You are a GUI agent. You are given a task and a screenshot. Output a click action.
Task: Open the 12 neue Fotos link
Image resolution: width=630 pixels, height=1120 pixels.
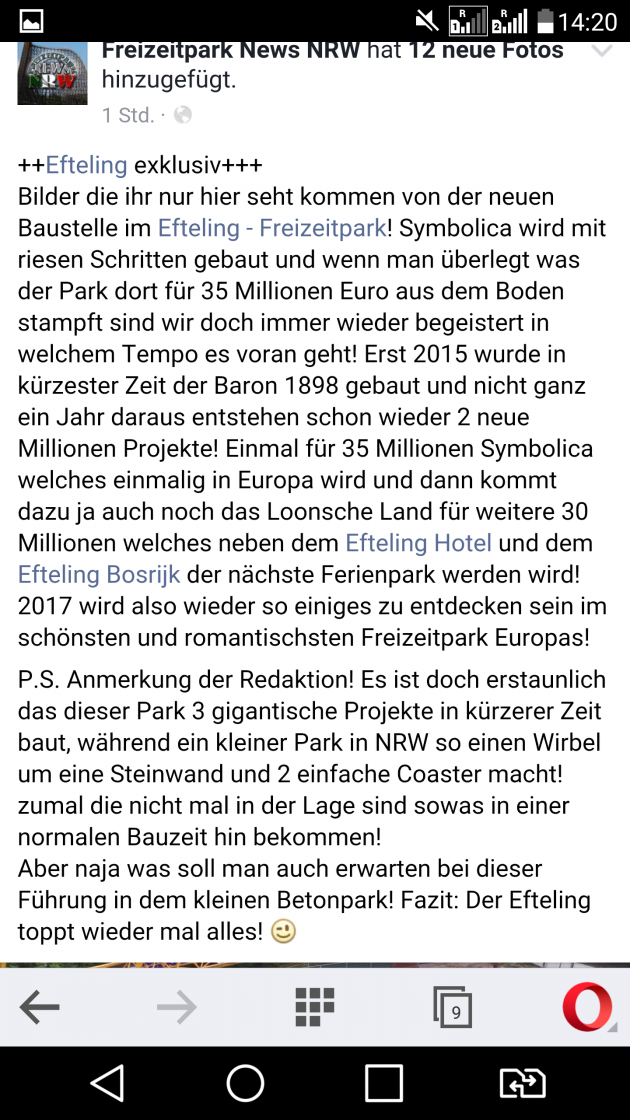coord(486,51)
